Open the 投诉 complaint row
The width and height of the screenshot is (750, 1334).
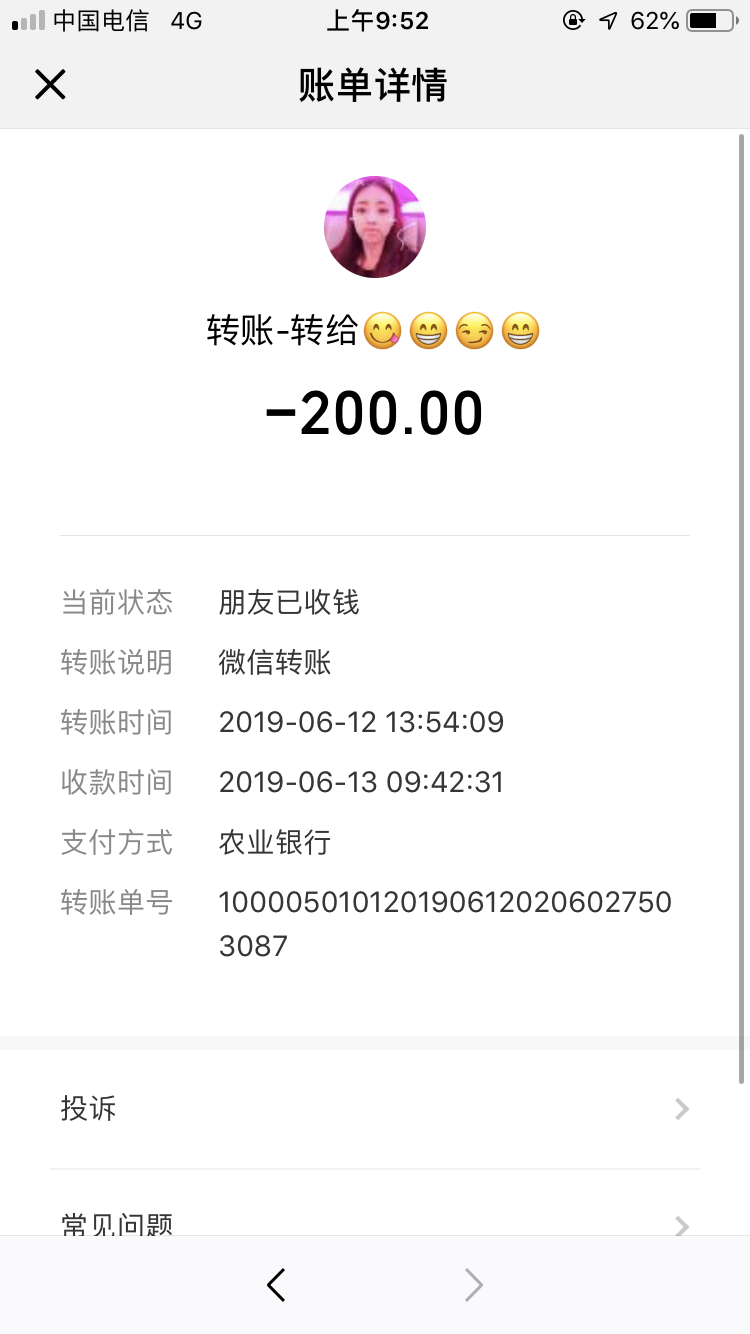374,1108
